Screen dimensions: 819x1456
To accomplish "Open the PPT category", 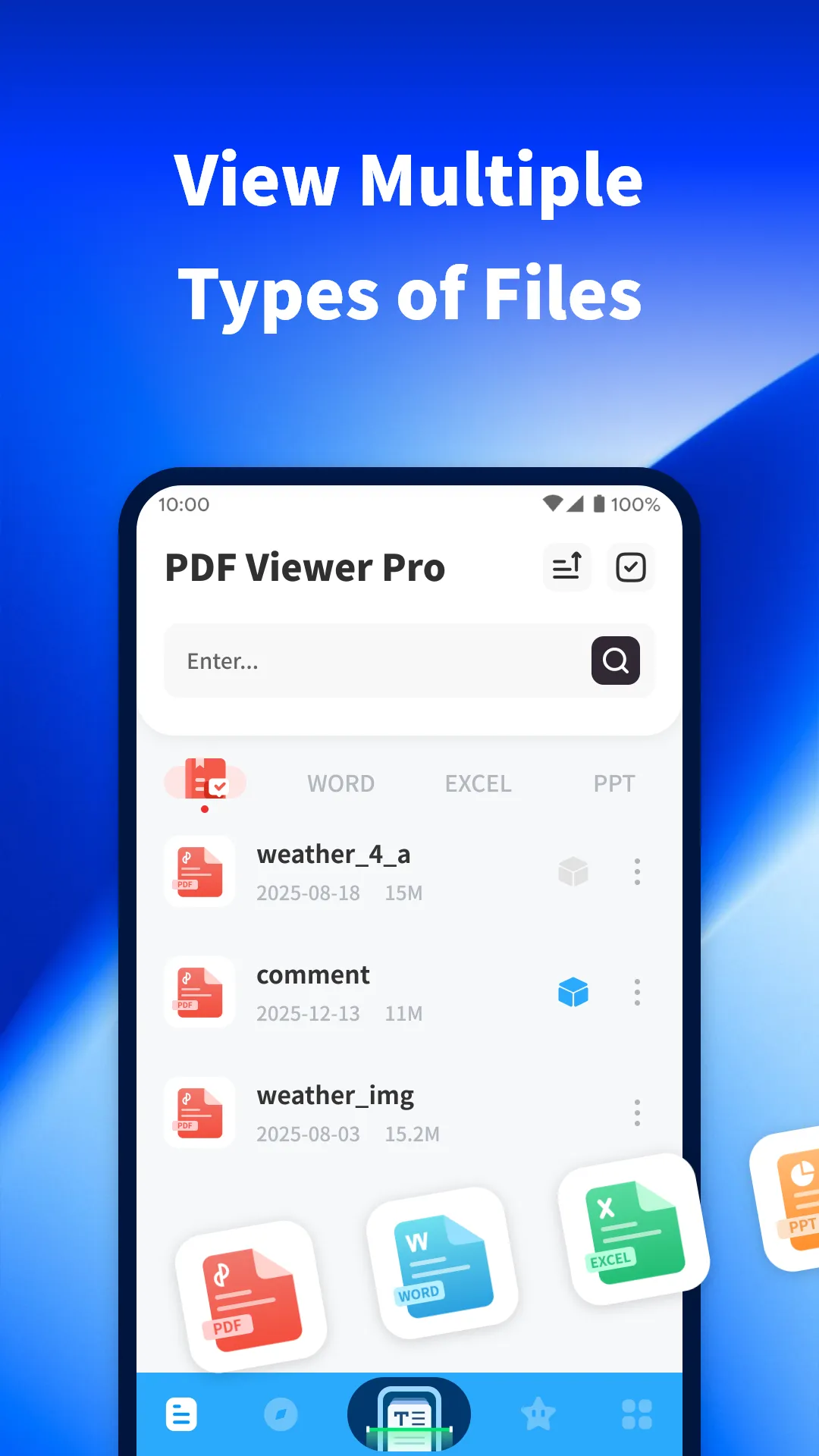I will 614,783.
